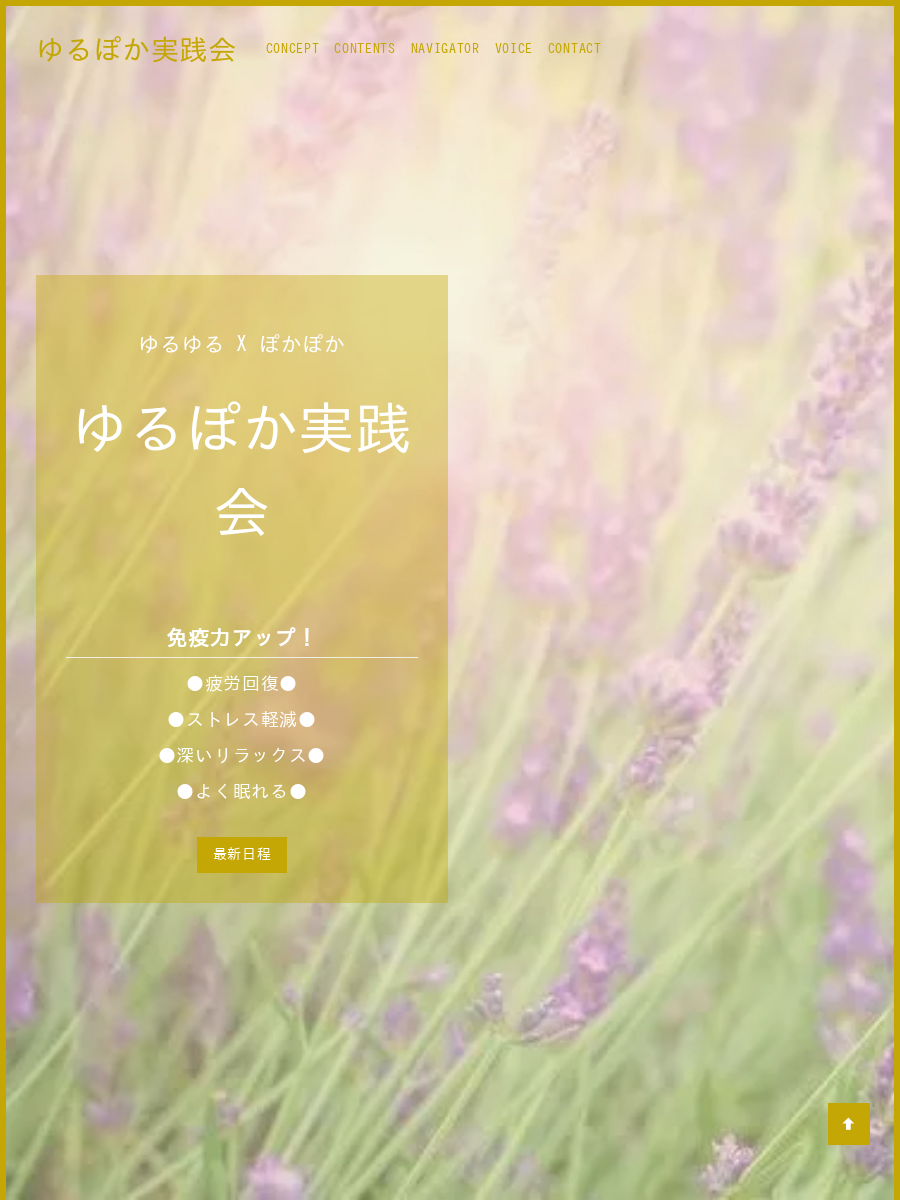Go to the CONCEPT section
This screenshot has height=1200, width=900.
[292, 48]
